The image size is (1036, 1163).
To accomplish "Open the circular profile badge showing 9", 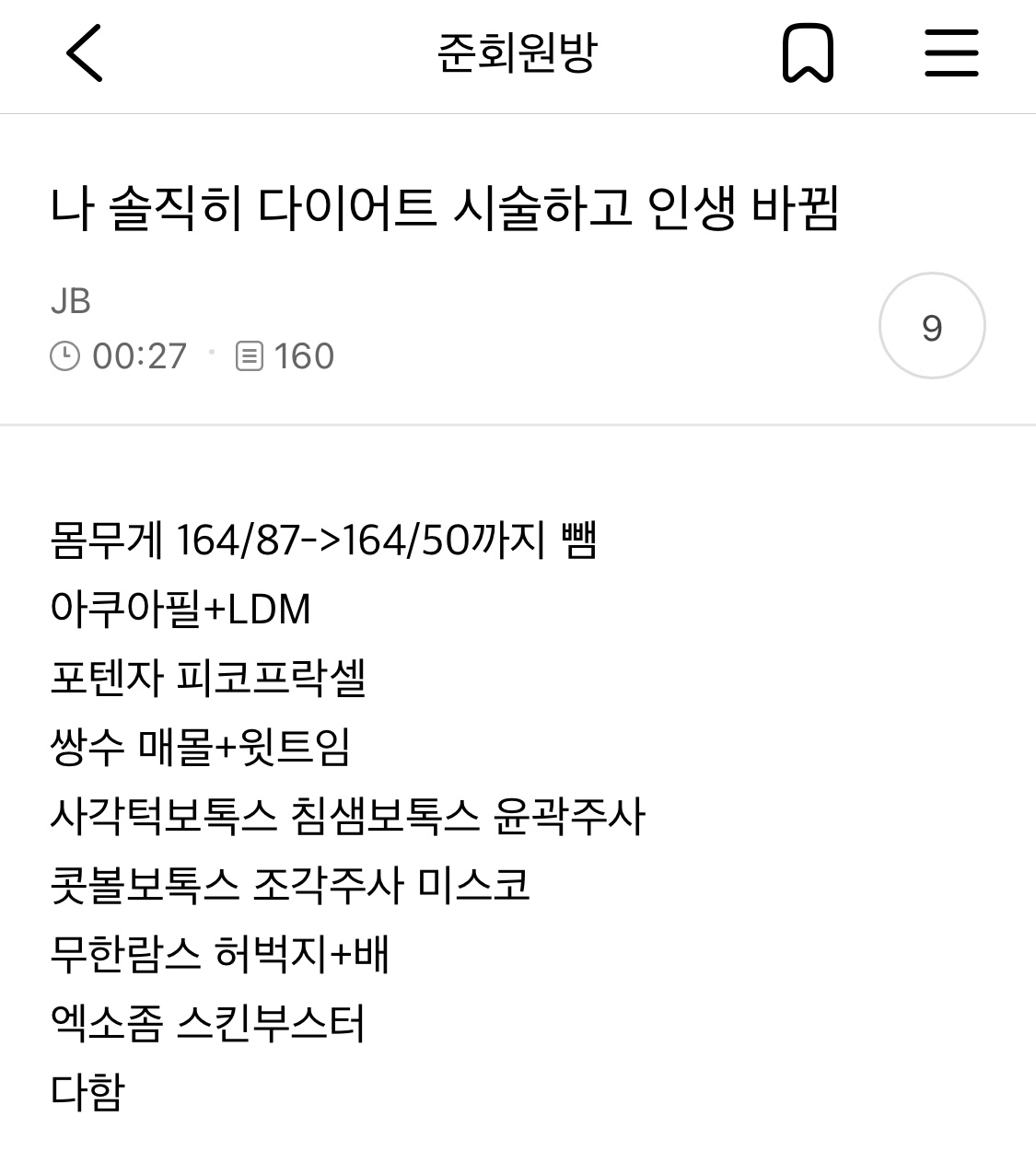I will coord(932,325).
